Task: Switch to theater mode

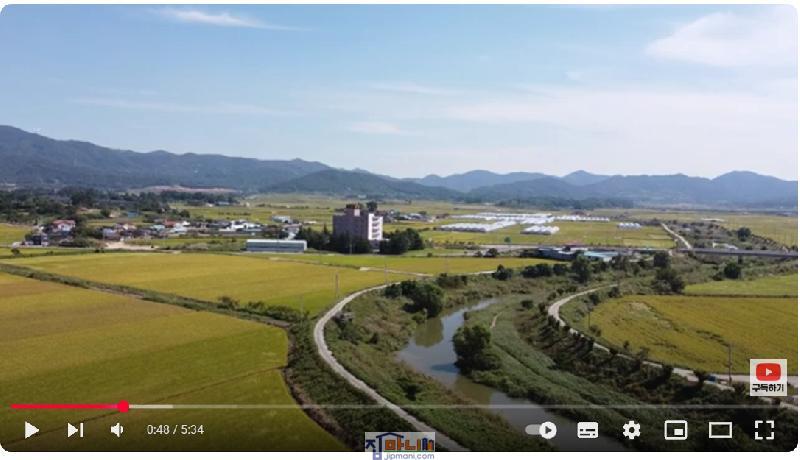Action: coord(720,430)
